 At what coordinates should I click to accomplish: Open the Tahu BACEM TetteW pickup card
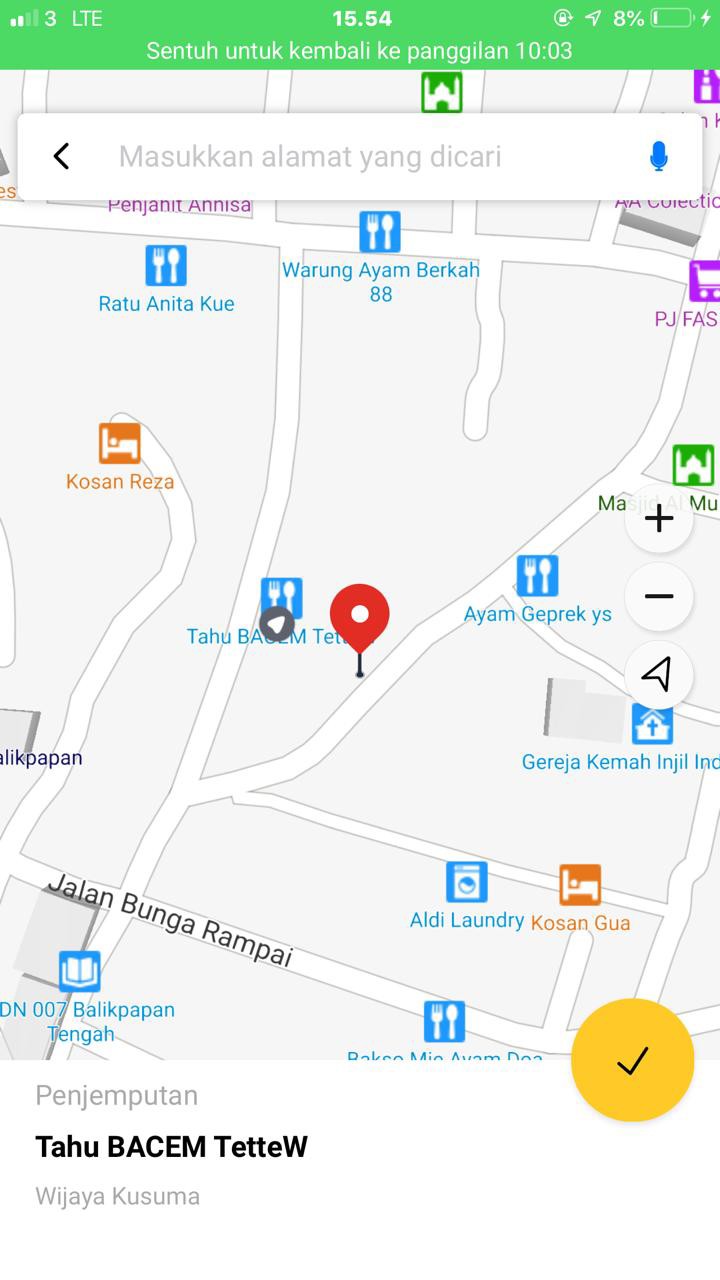point(360,1146)
